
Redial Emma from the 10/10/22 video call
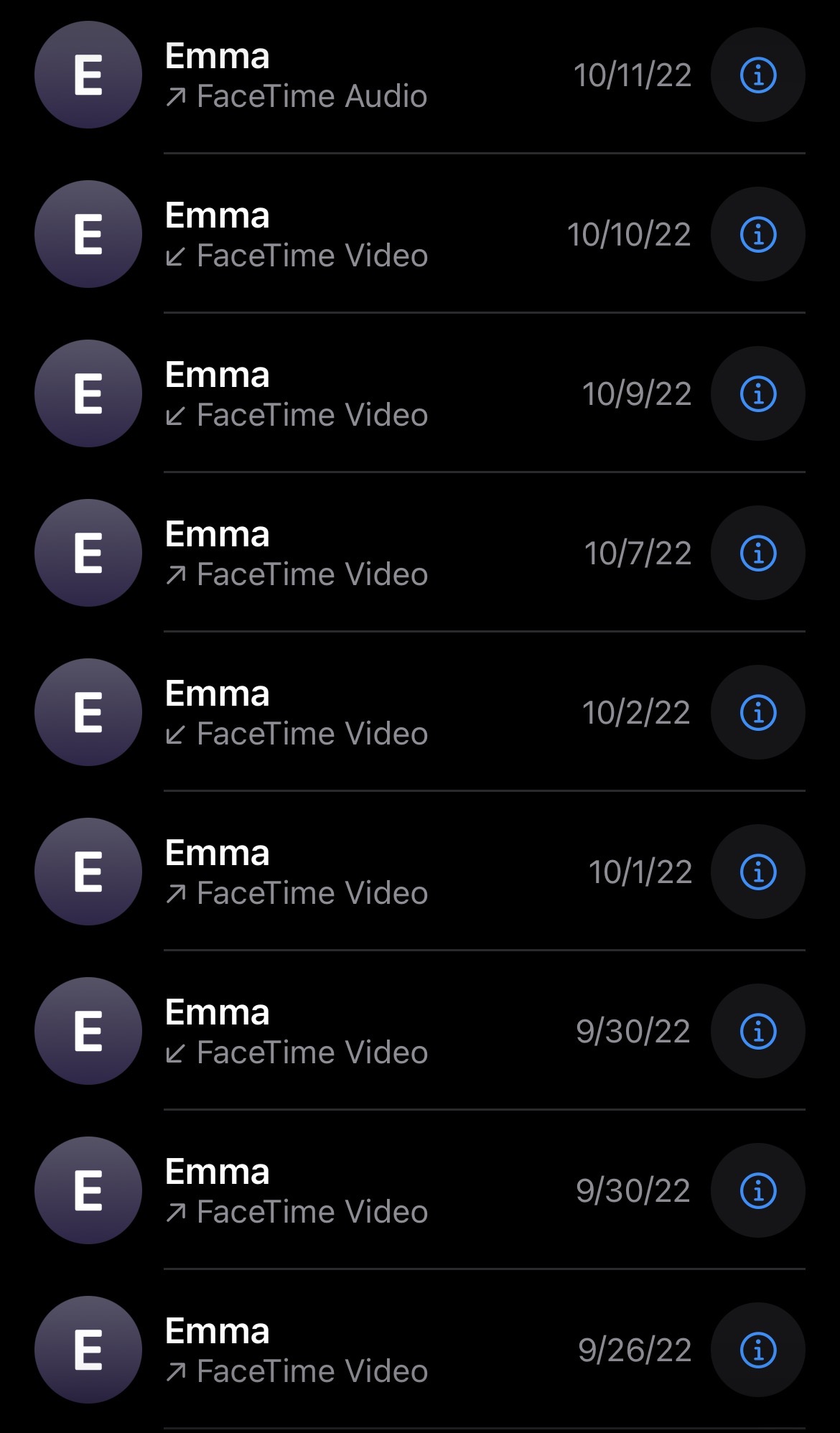[359, 235]
